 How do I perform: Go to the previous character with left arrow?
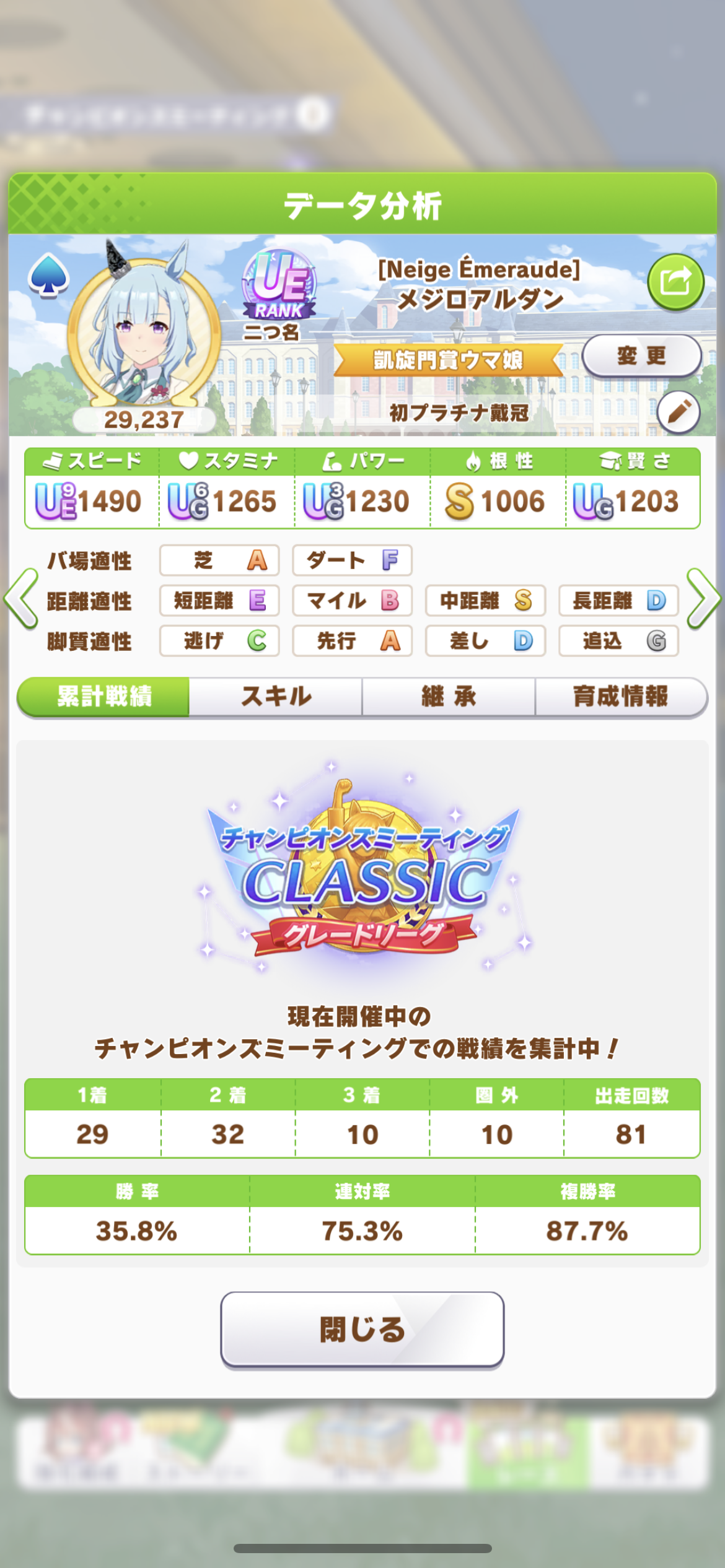click(x=22, y=599)
